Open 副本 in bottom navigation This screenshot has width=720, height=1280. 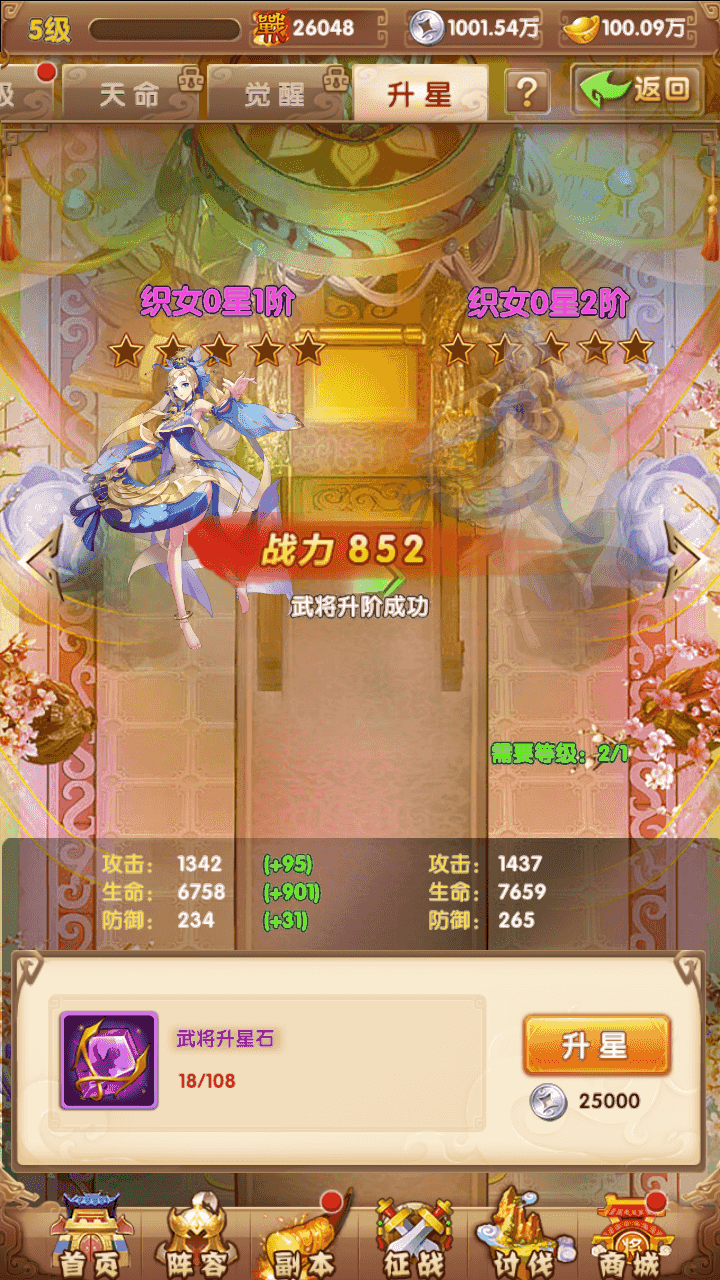coord(302,1238)
